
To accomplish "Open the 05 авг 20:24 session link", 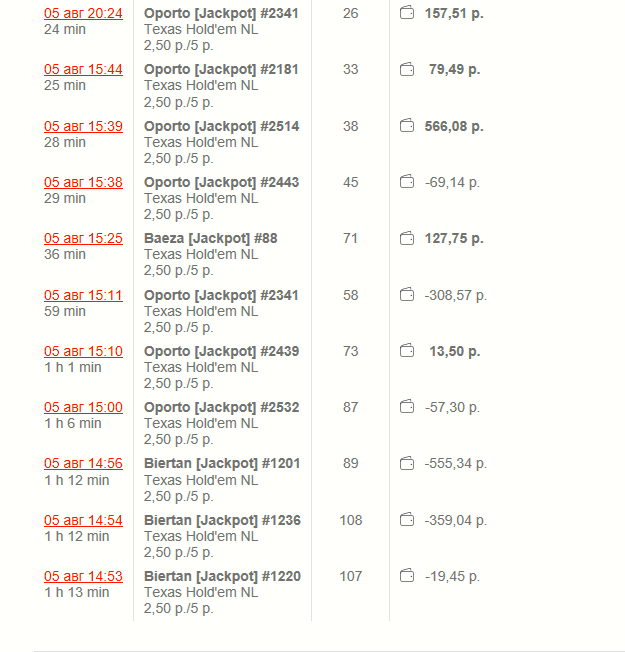I will (83, 14).
